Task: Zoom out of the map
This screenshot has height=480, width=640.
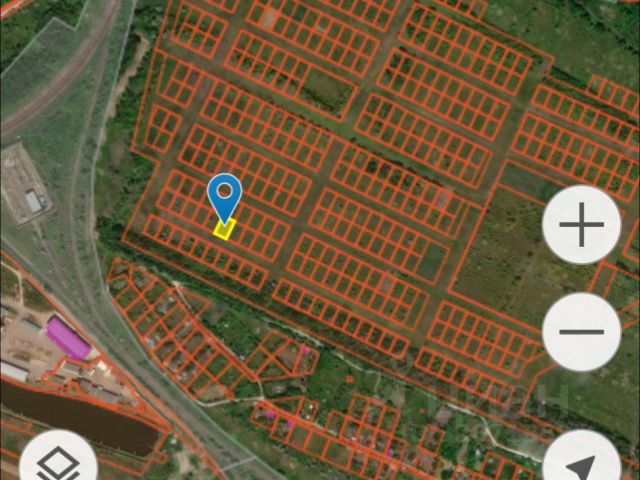Action: pos(581,332)
